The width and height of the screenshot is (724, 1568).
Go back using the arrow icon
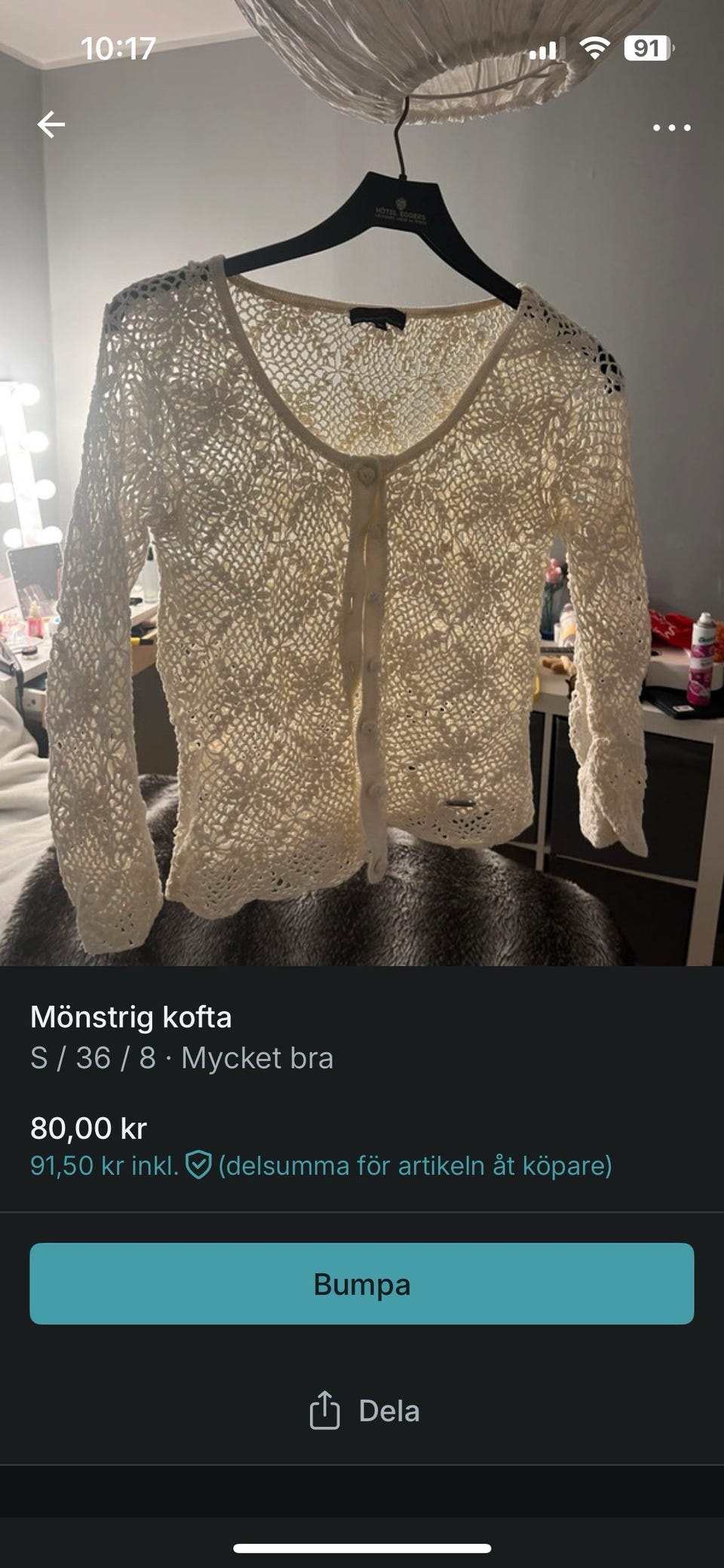click(x=51, y=125)
